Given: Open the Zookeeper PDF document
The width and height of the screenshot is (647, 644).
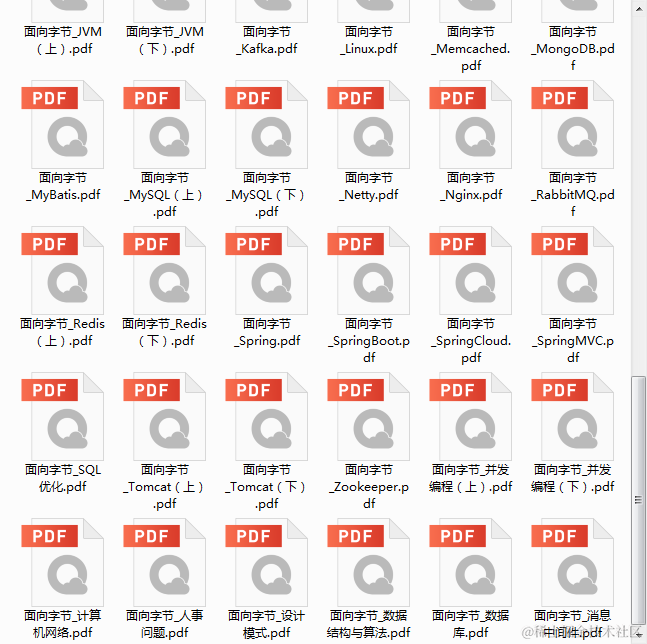Looking at the screenshot, I should coord(368,418).
